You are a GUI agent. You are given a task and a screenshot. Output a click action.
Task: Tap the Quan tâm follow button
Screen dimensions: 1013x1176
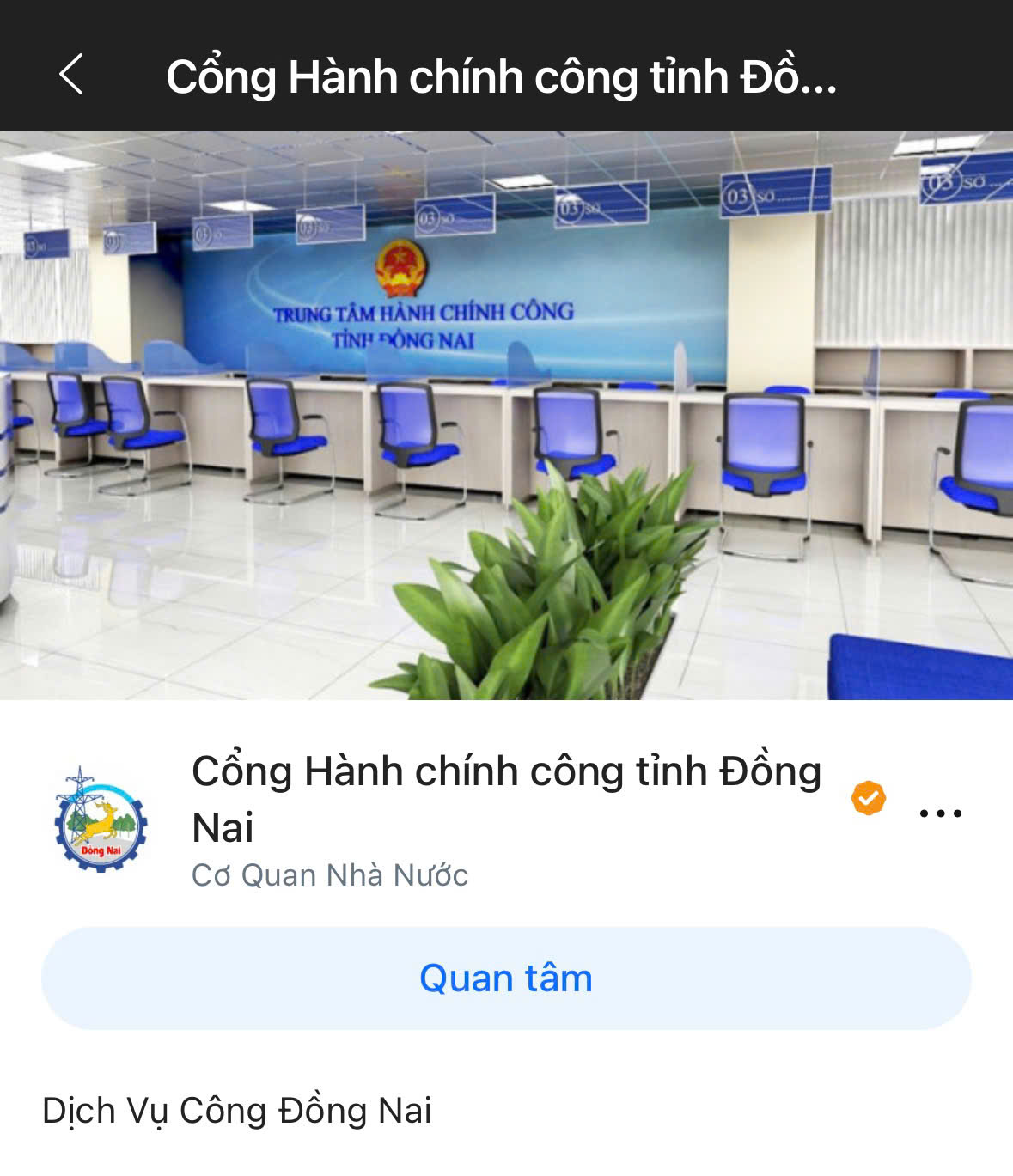[x=506, y=978]
